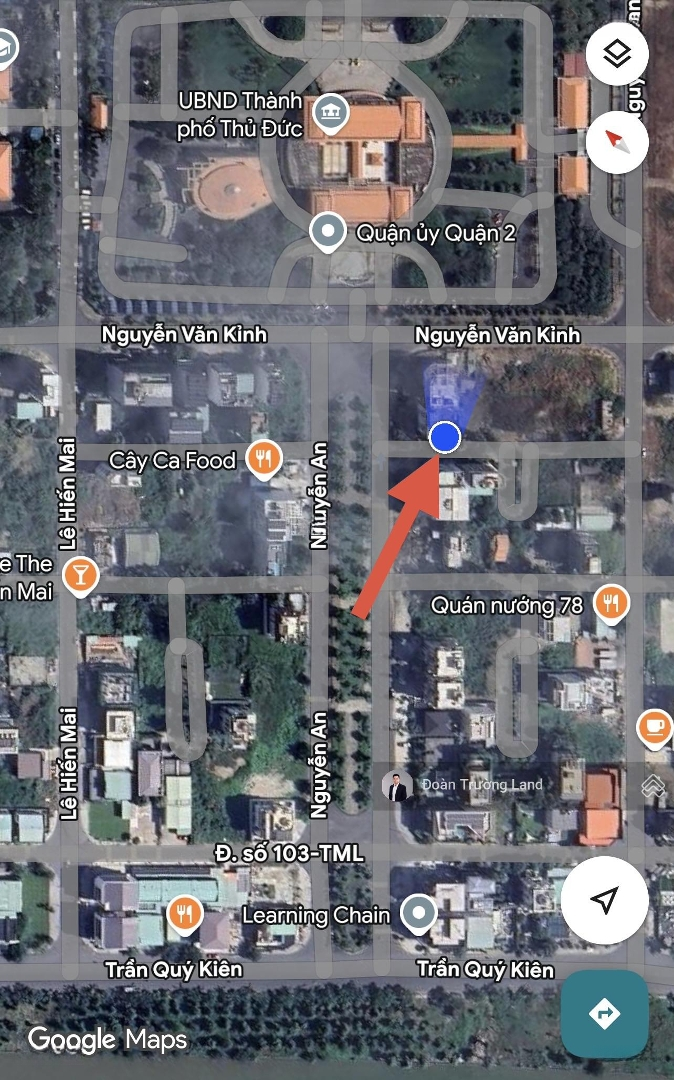Open the restaurant pin near Trần Quý Kiên
This screenshot has width=674, height=1080.
[183, 912]
